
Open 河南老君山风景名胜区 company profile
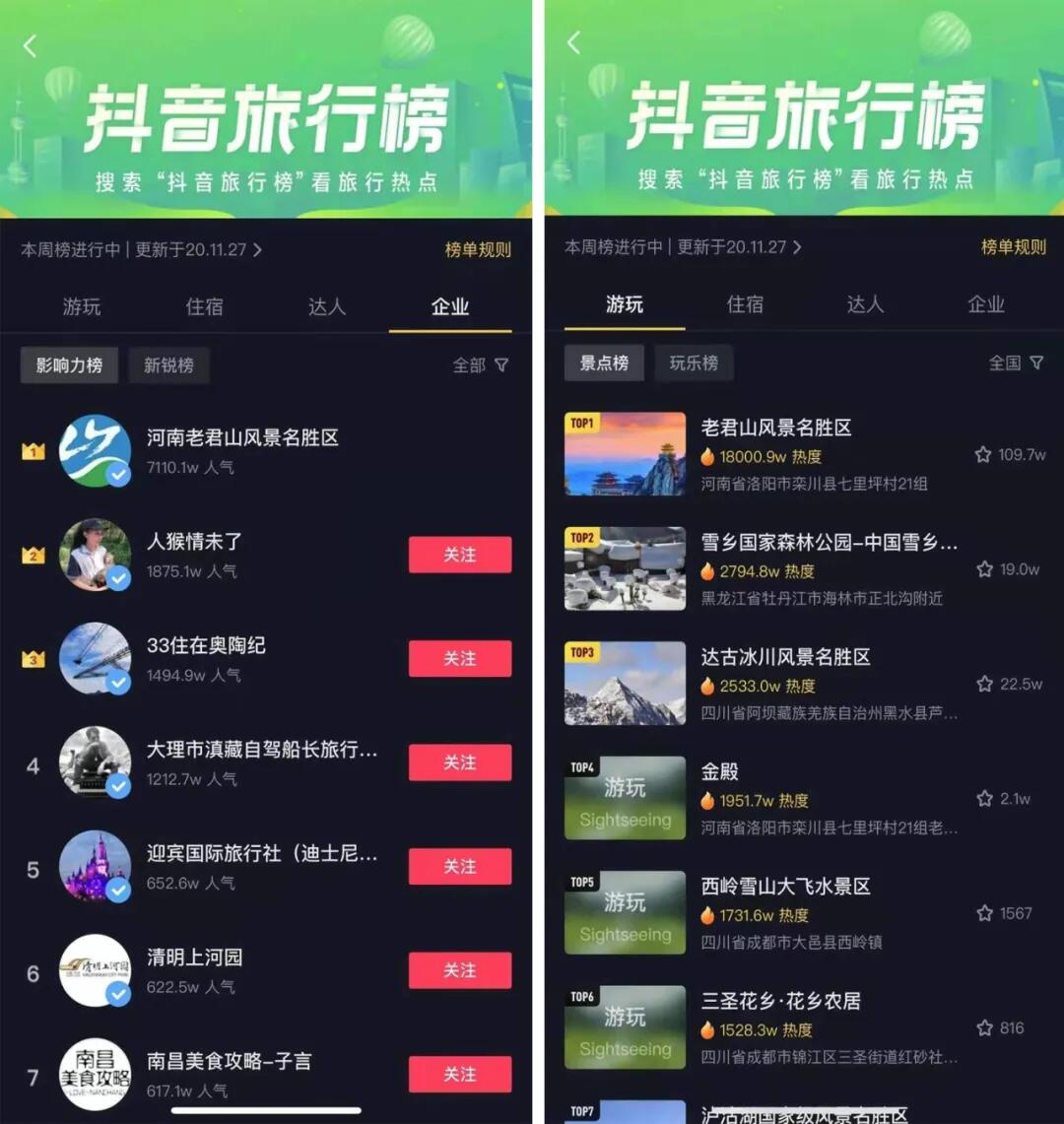[241, 437]
